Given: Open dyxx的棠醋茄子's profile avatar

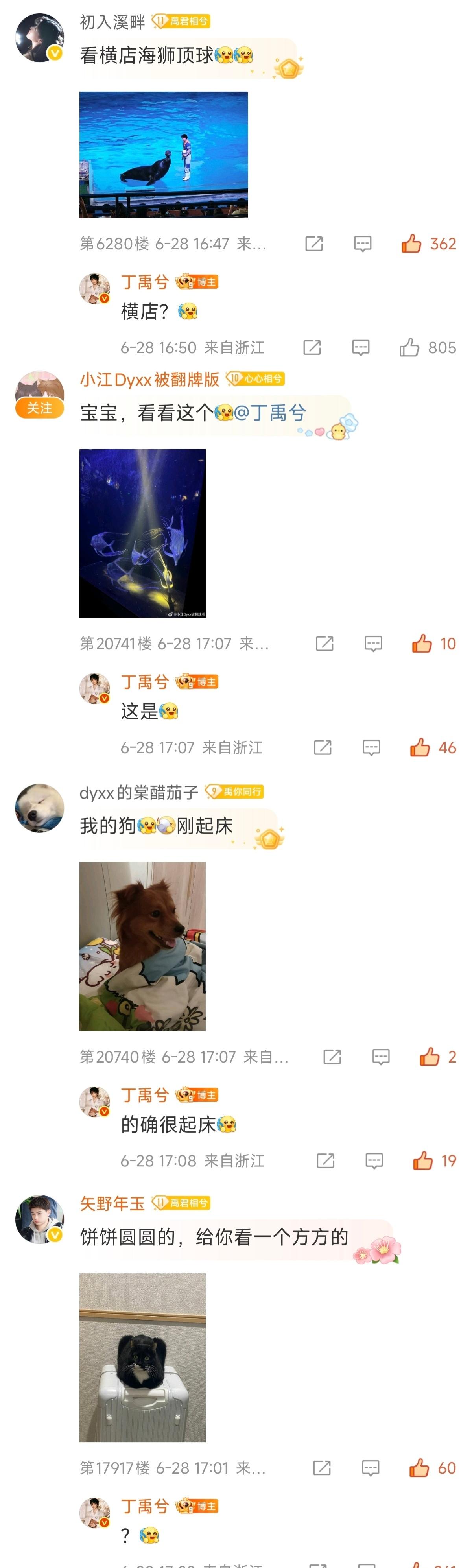Looking at the screenshot, I should pyautogui.click(x=40, y=808).
